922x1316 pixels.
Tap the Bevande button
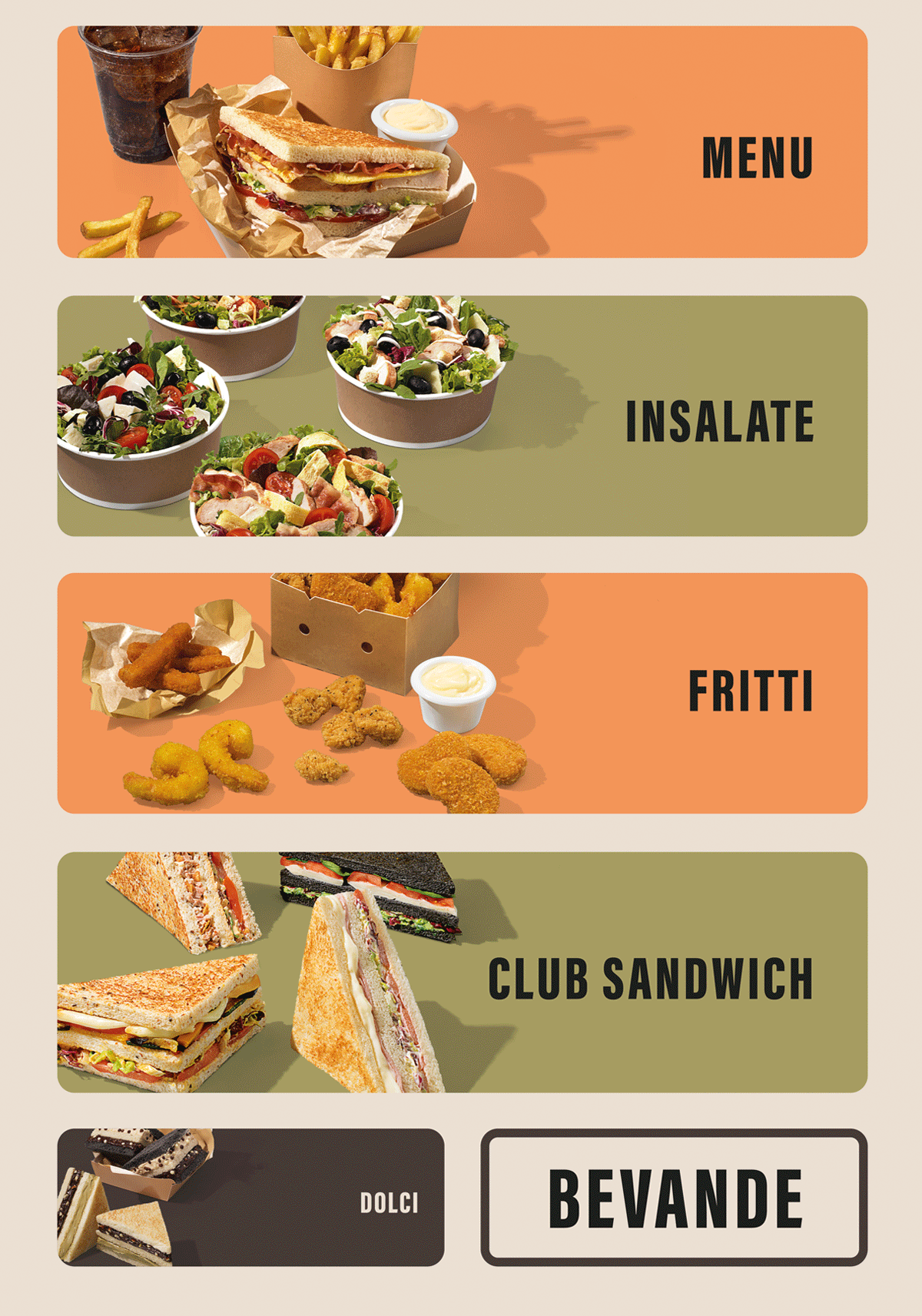coord(674,1197)
